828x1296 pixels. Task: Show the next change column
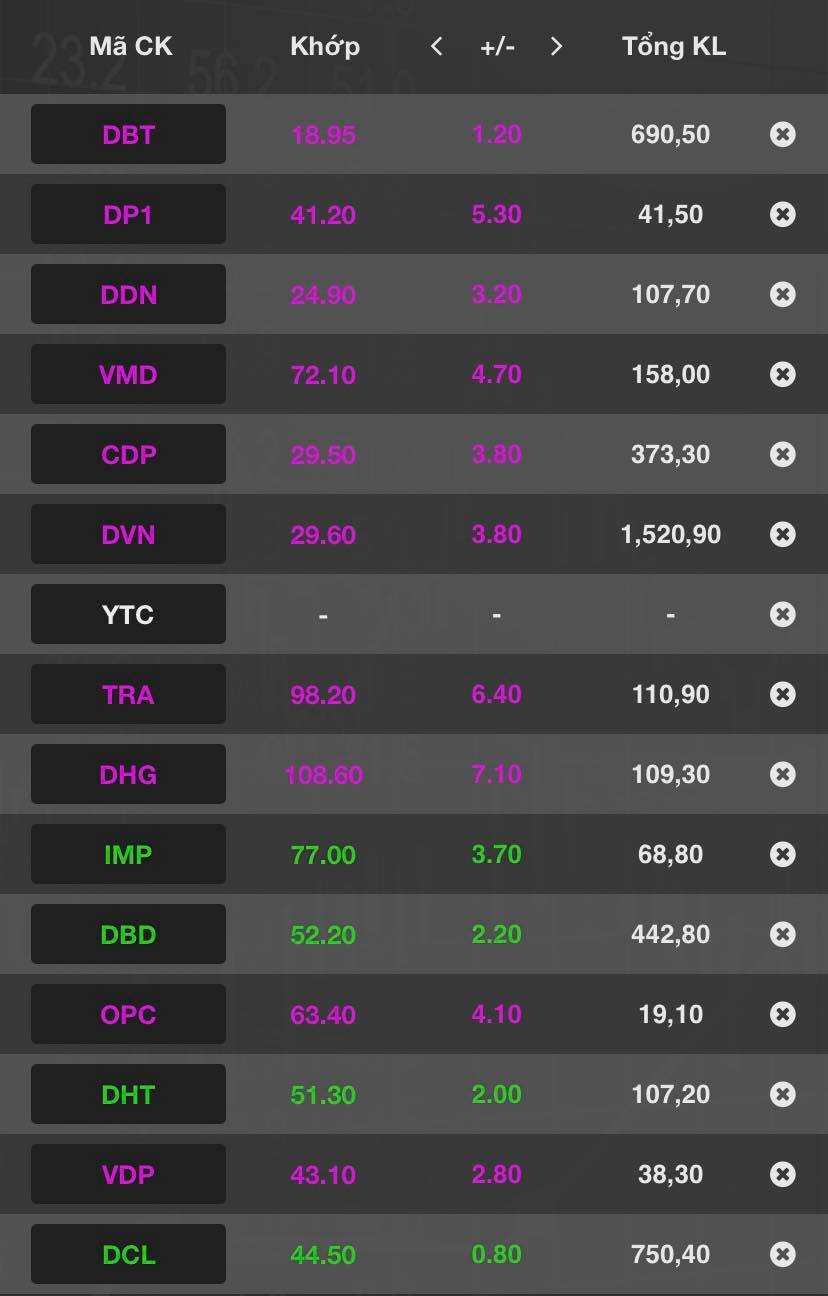point(557,46)
